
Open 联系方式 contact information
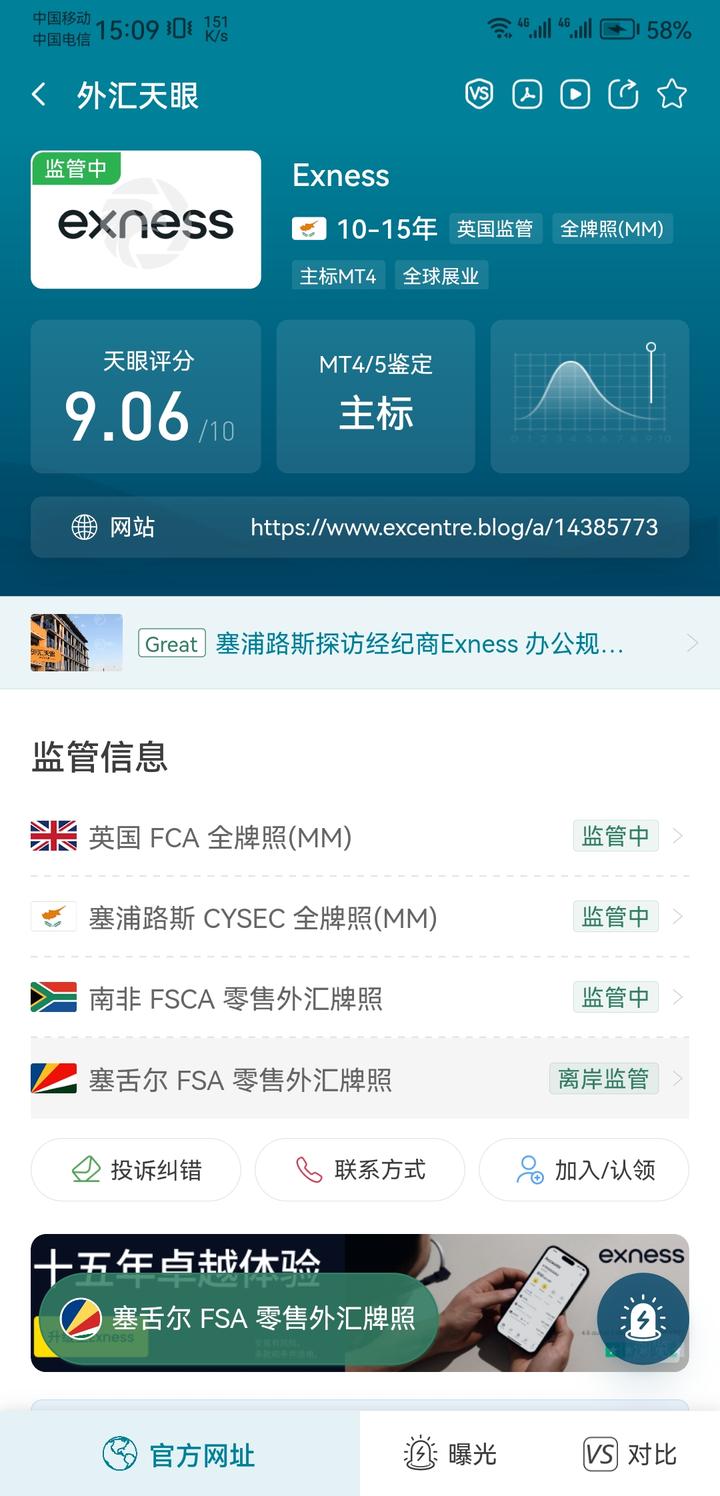pyautogui.click(x=360, y=1169)
